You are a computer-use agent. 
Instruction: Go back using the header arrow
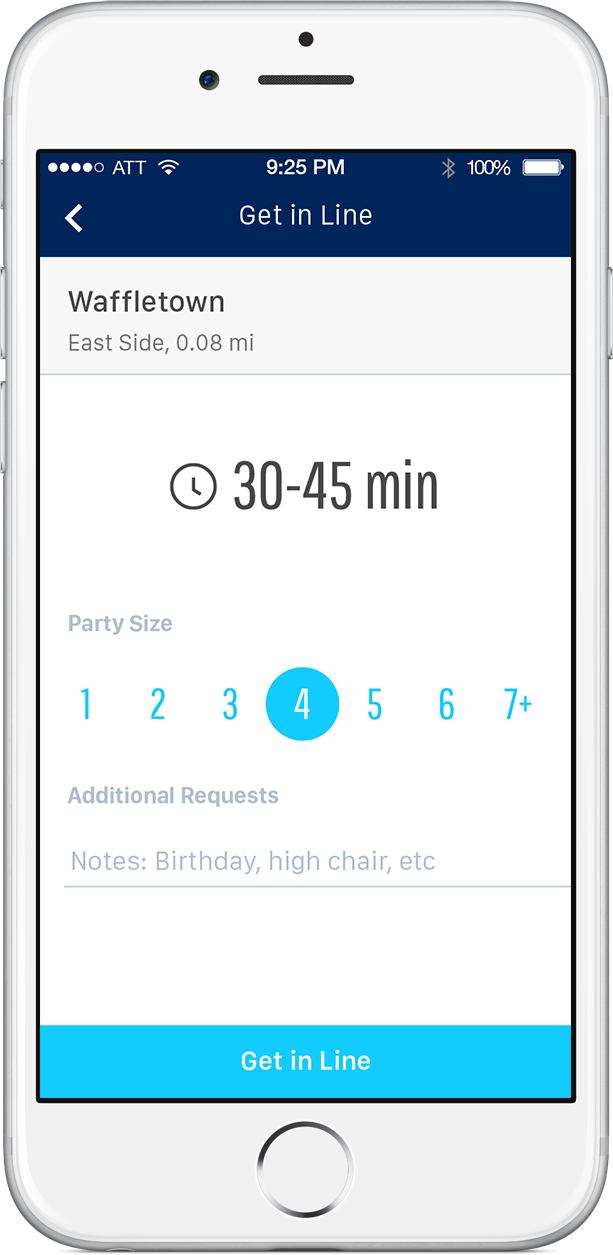click(74, 217)
